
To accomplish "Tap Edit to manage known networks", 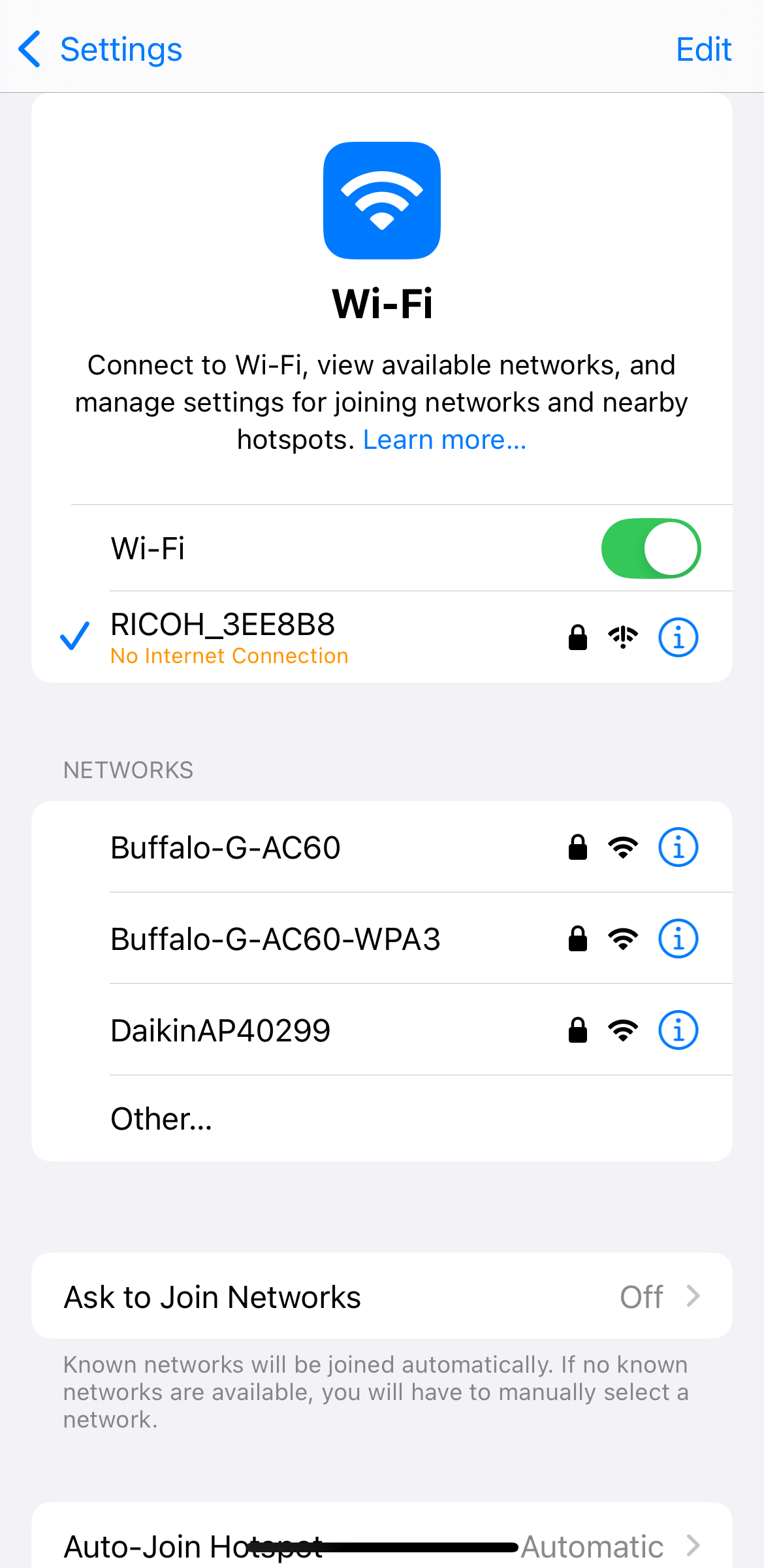I will (x=703, y=50).
